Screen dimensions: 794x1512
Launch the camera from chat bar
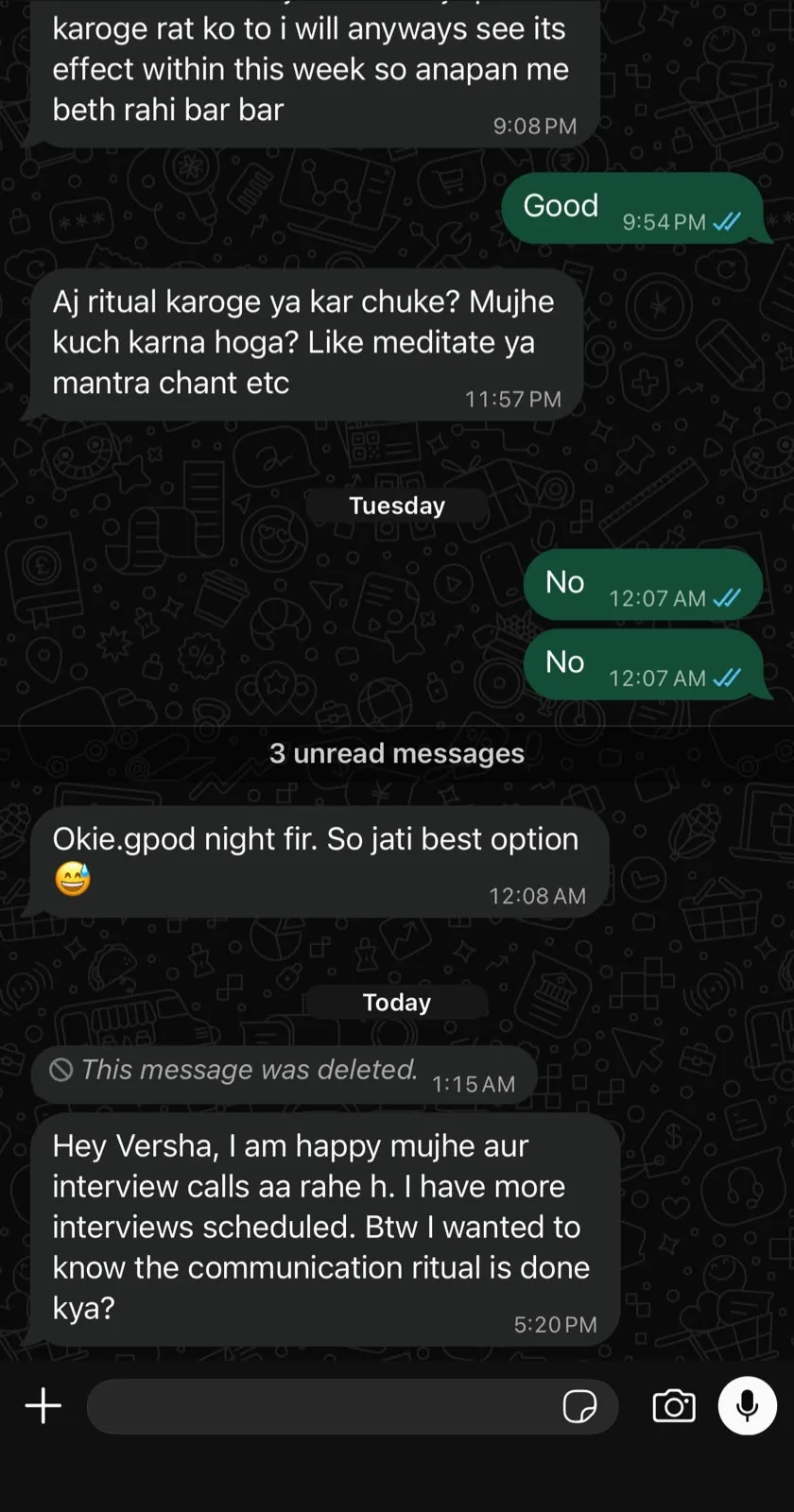(674, 1406)
